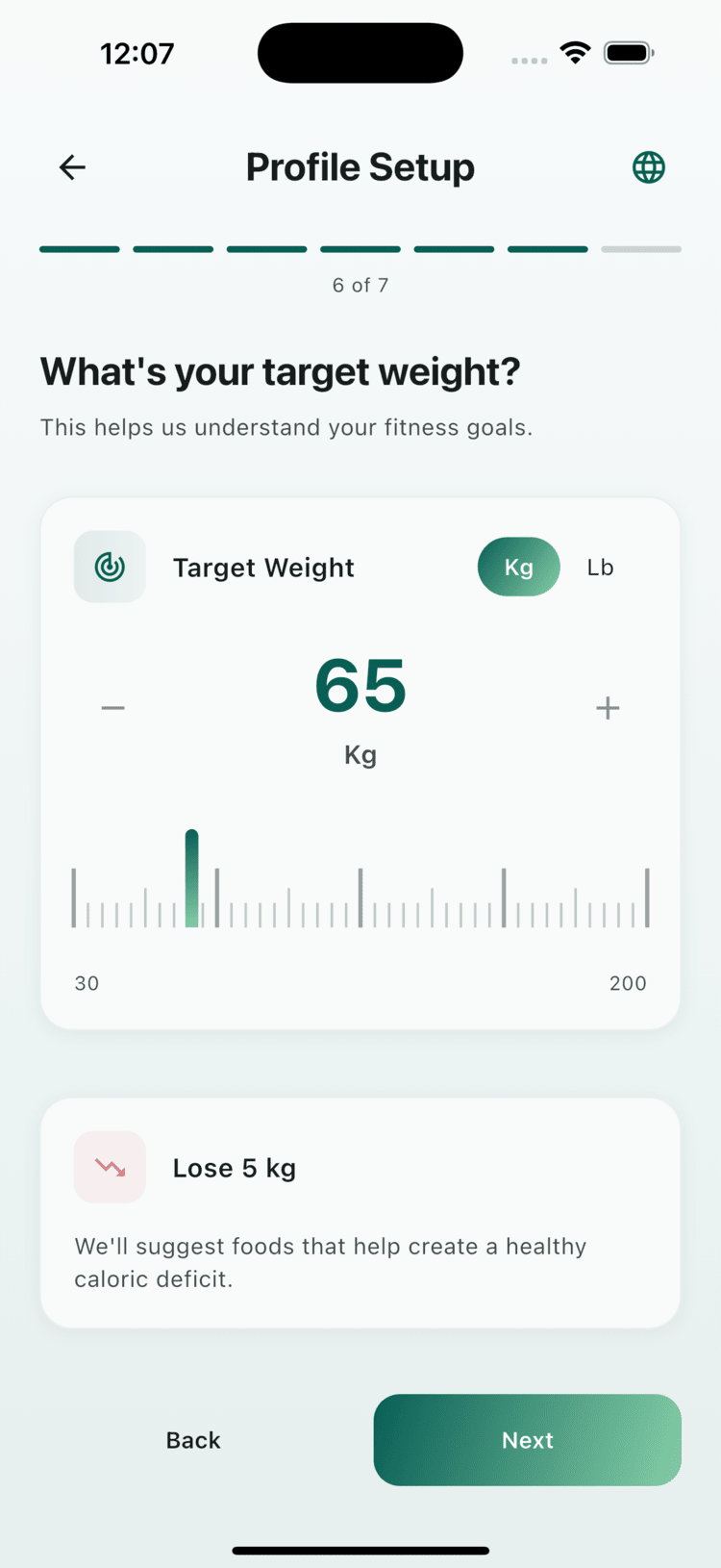Tap the battery icon in the status bar

pos(629,53)
